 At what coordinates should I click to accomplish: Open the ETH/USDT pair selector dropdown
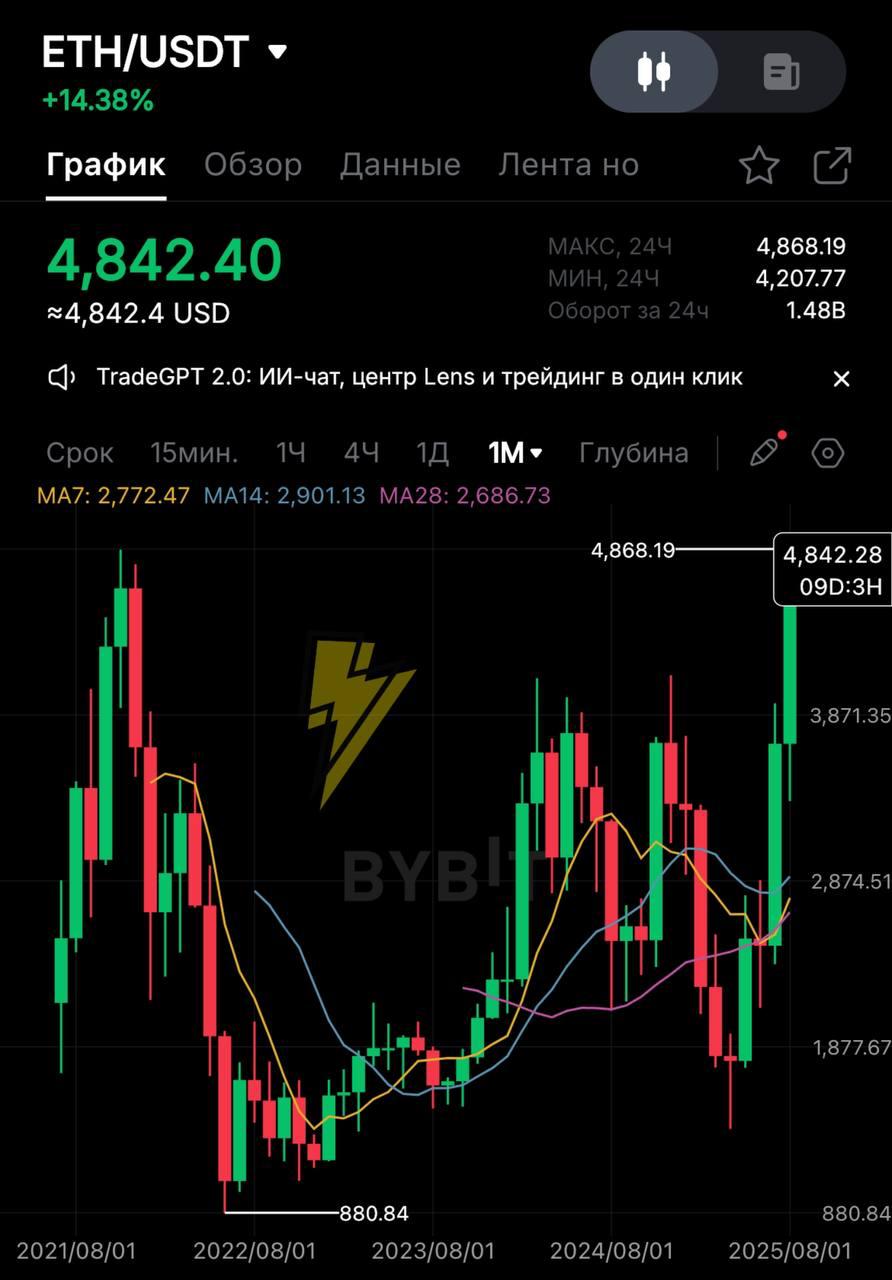(278, 52)
